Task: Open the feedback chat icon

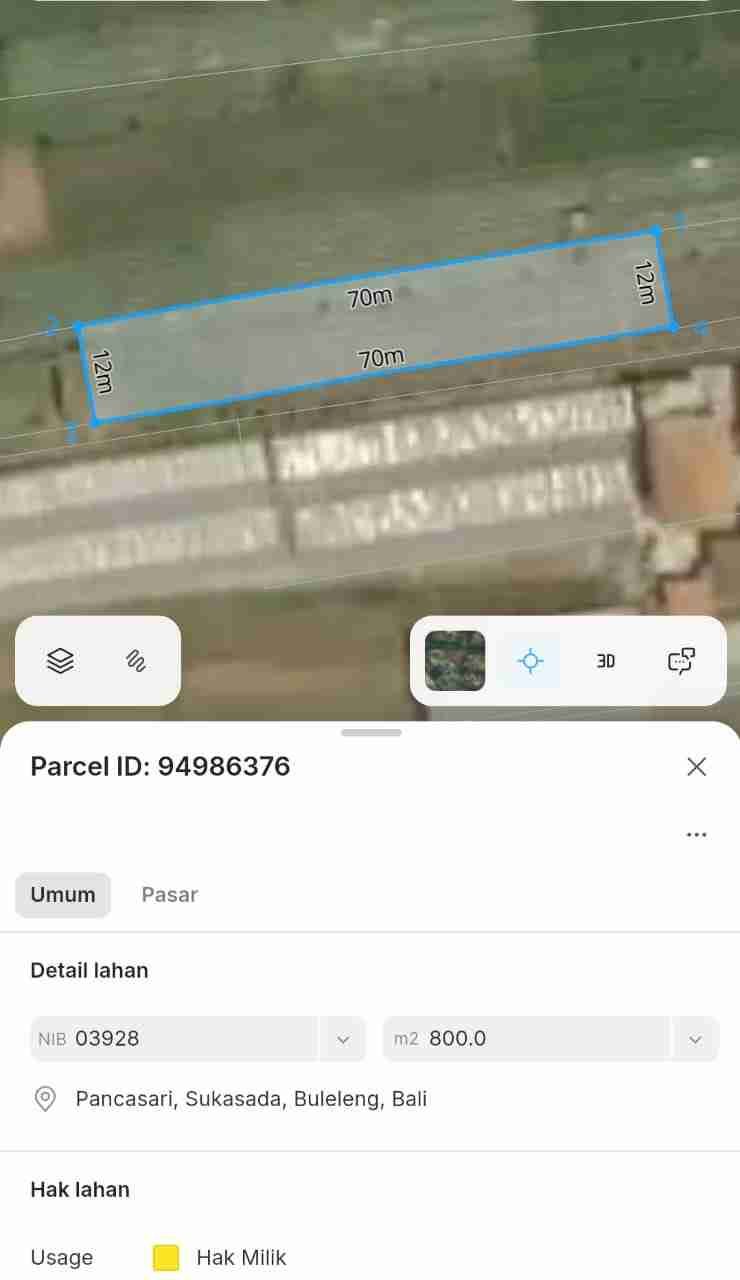Action: tap(681, 661)
